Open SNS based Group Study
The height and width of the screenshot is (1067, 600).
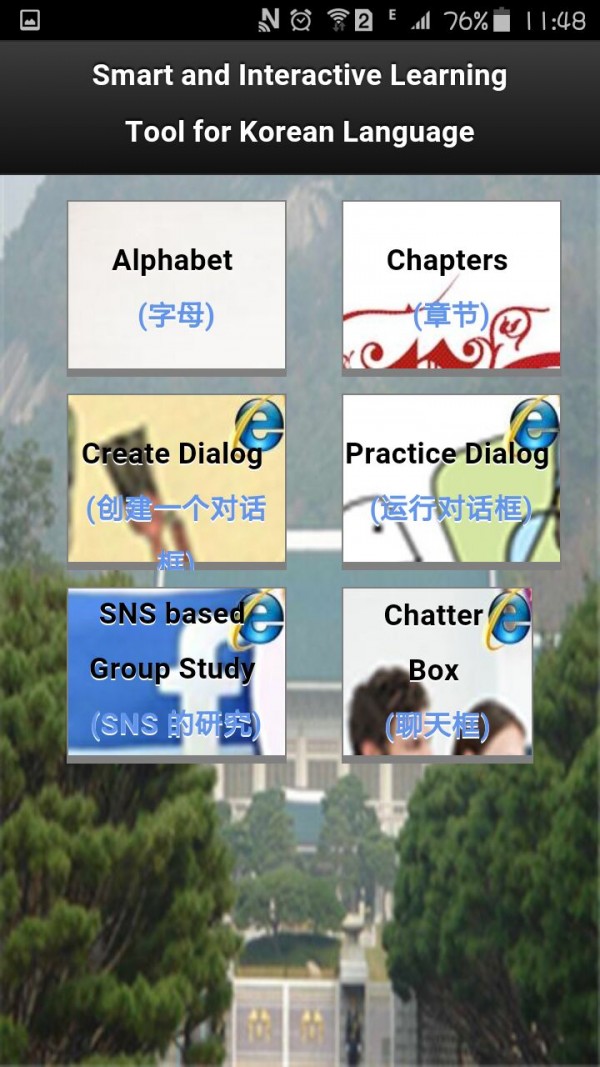point(176,671)
